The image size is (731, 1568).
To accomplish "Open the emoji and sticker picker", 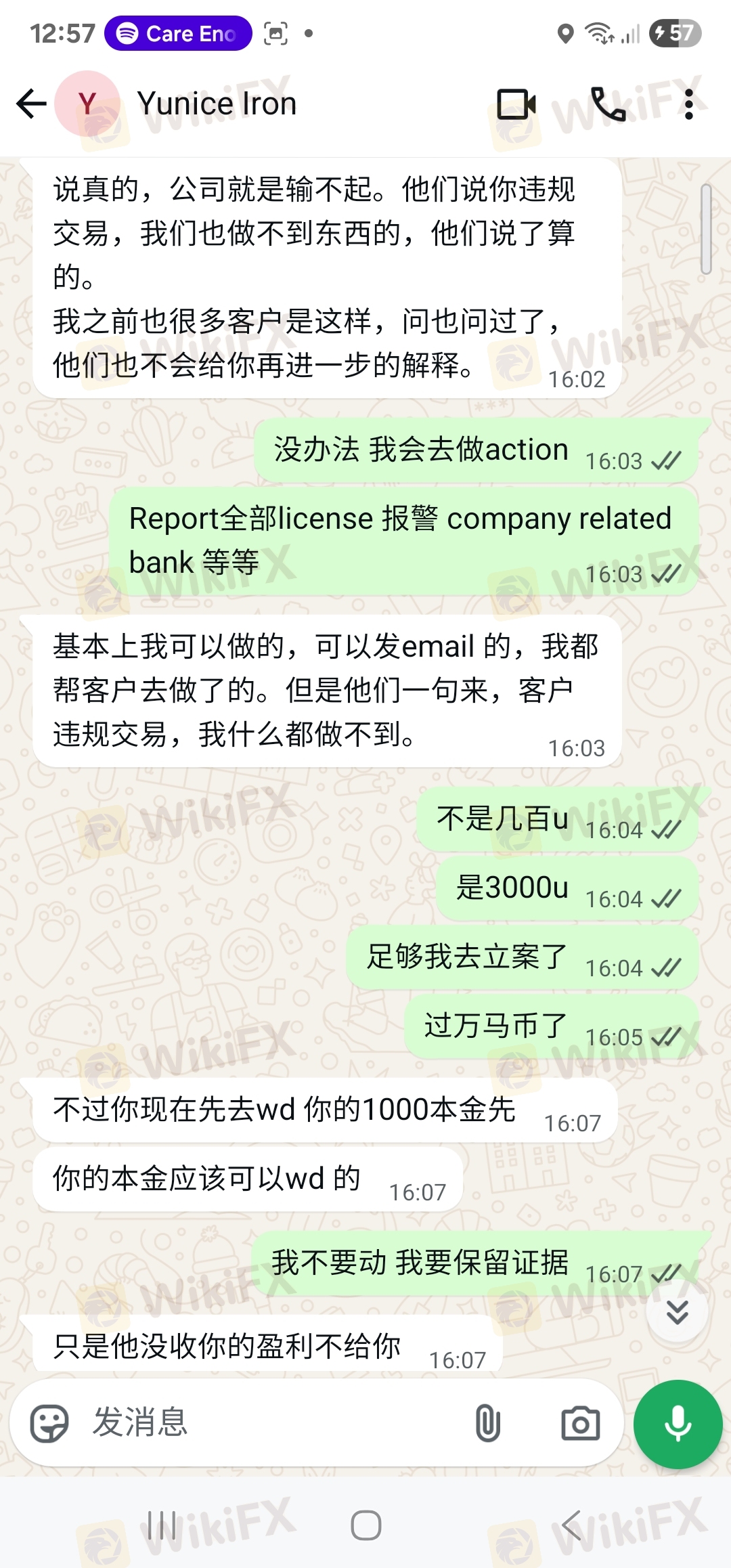I will [x=49, y=1423].
